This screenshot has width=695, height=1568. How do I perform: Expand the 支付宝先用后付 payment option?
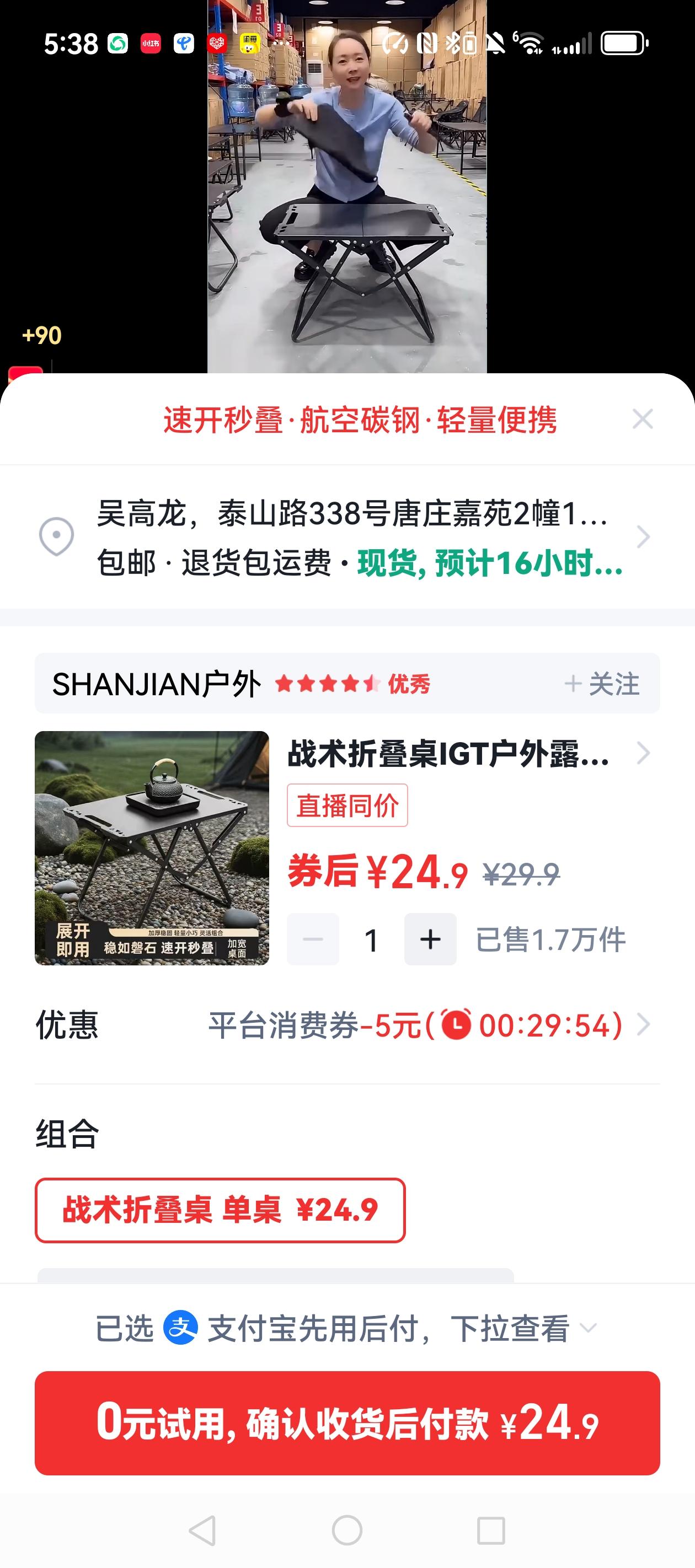(347, 1328)
